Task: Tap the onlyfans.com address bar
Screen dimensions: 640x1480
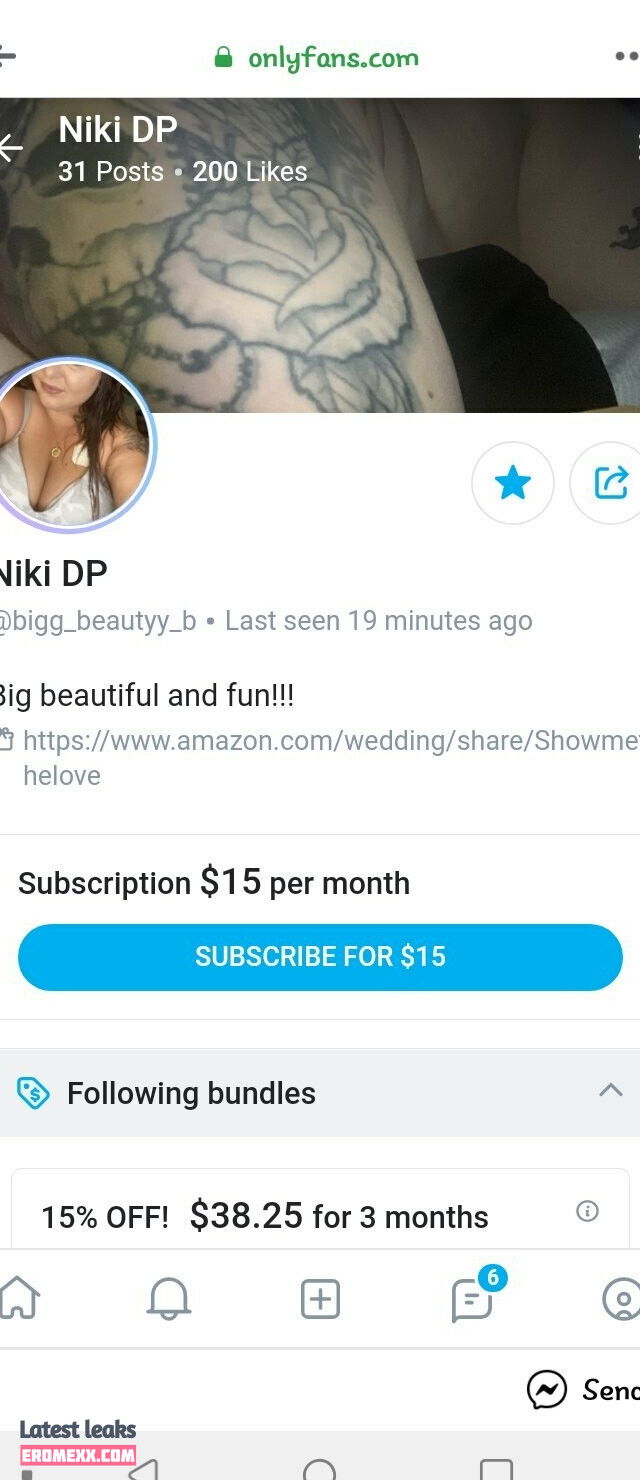Action: 320,57
